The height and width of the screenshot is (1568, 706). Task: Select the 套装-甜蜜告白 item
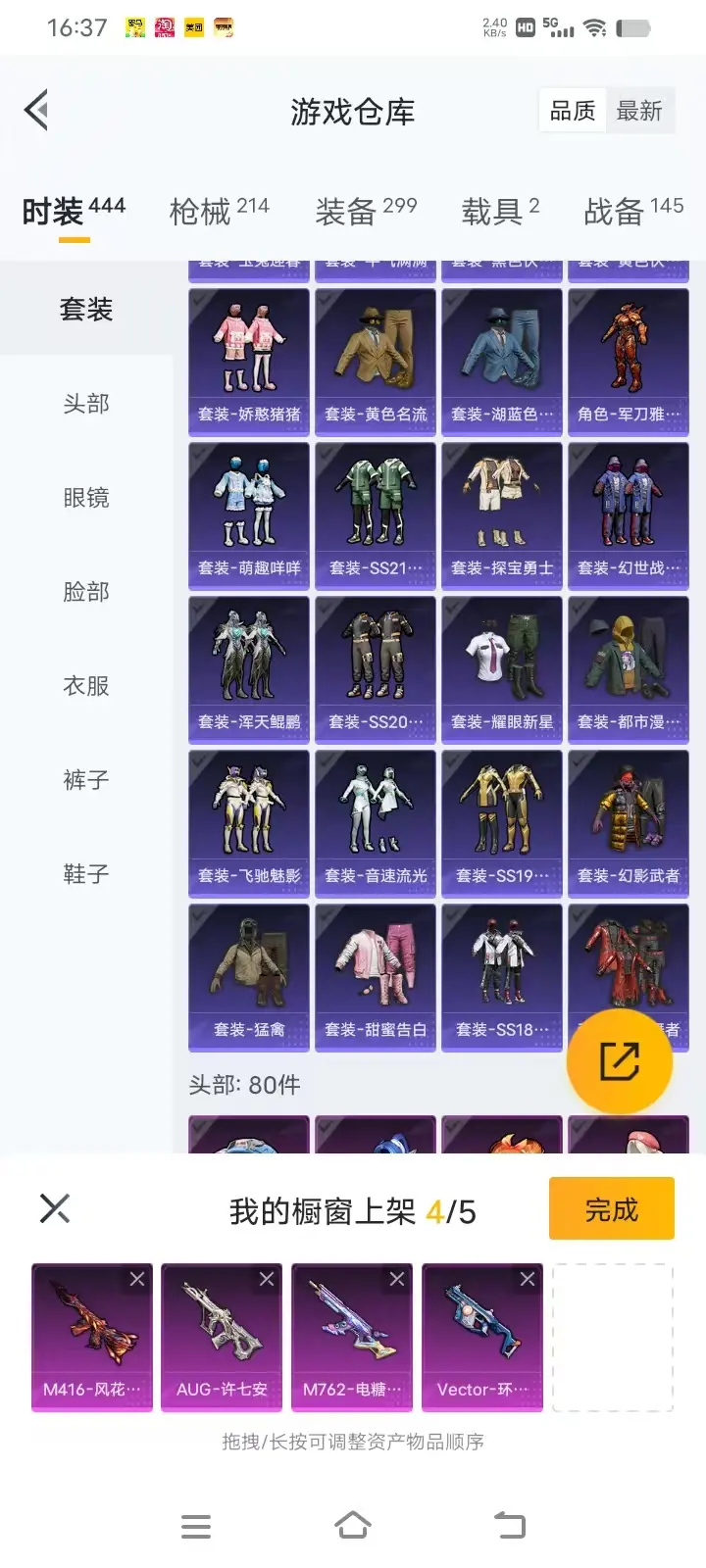coord(376,976)
